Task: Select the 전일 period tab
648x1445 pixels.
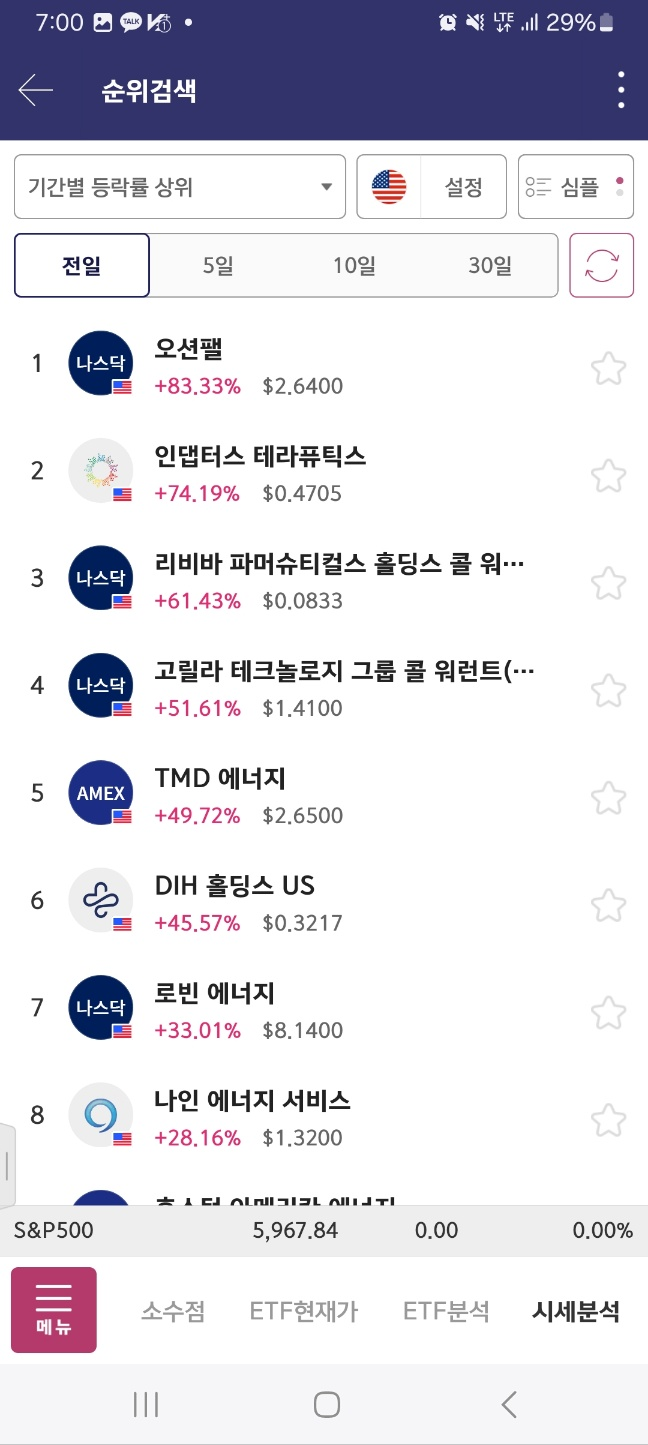Action: click(x=82, y=266)
